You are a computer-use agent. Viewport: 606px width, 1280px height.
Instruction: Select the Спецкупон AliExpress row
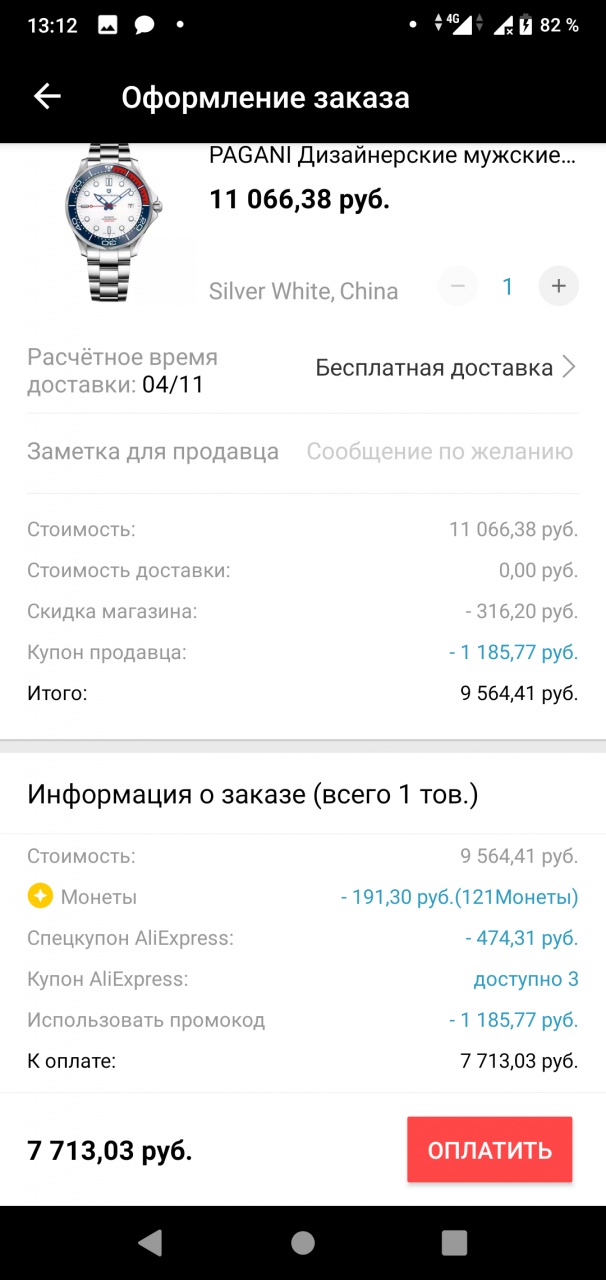point(303,938)
